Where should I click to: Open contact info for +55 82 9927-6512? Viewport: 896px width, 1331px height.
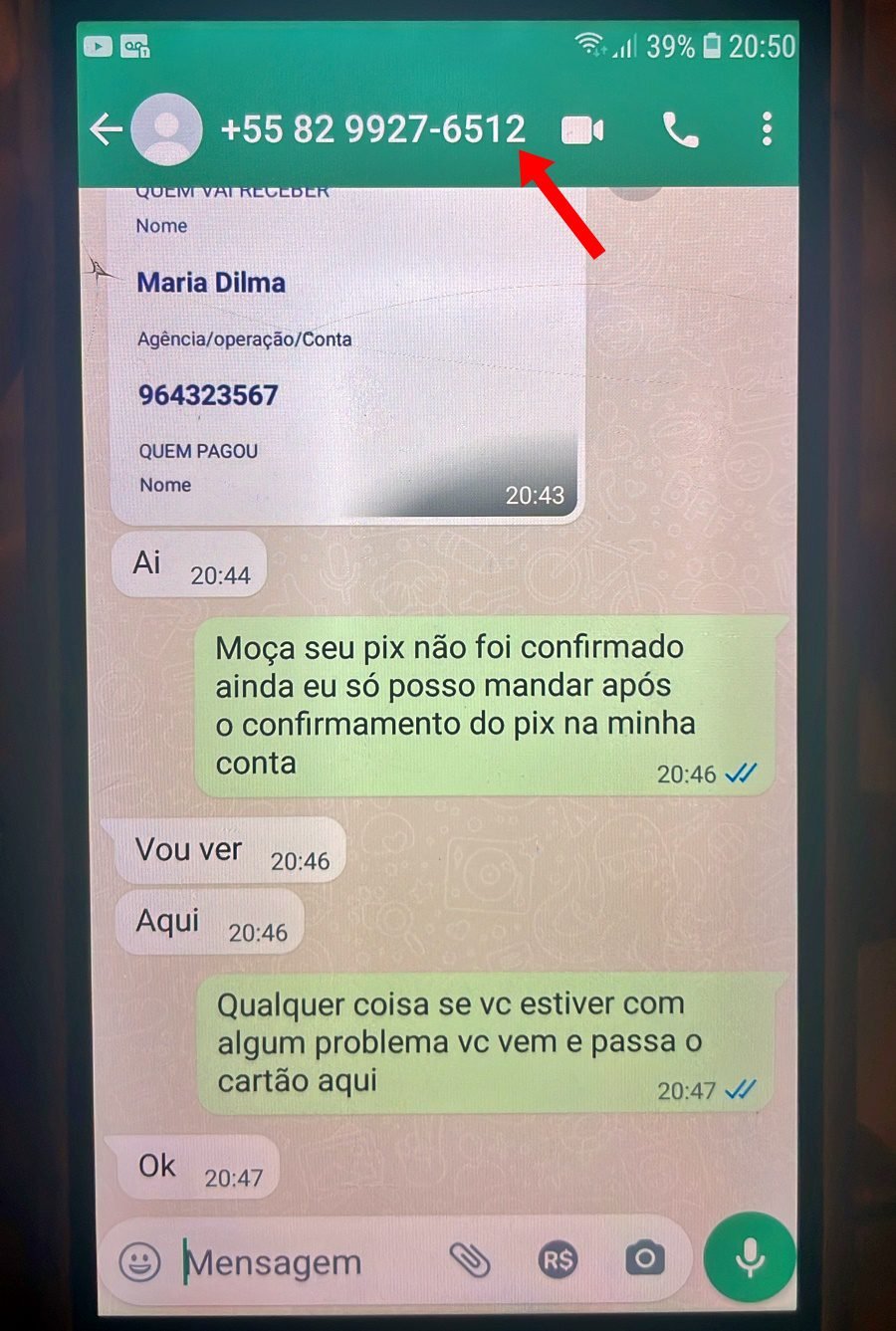pos(371,129)
